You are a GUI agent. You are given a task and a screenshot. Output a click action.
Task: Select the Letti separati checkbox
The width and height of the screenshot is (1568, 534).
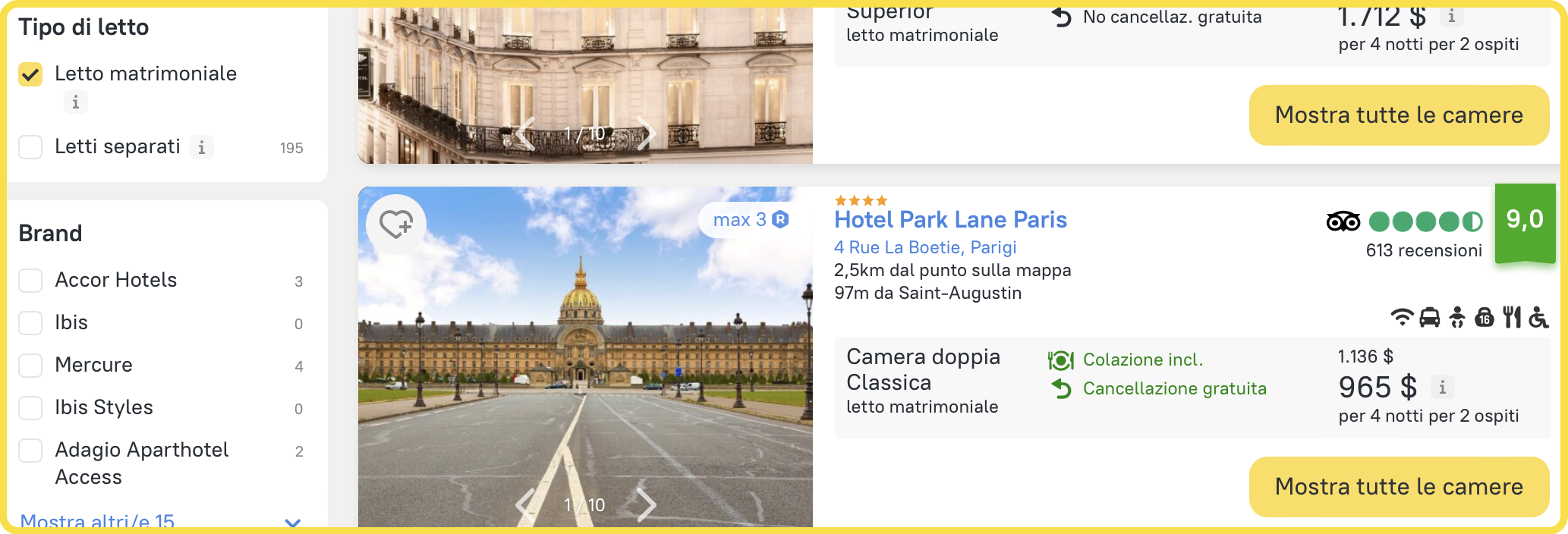tap(30, 147)
